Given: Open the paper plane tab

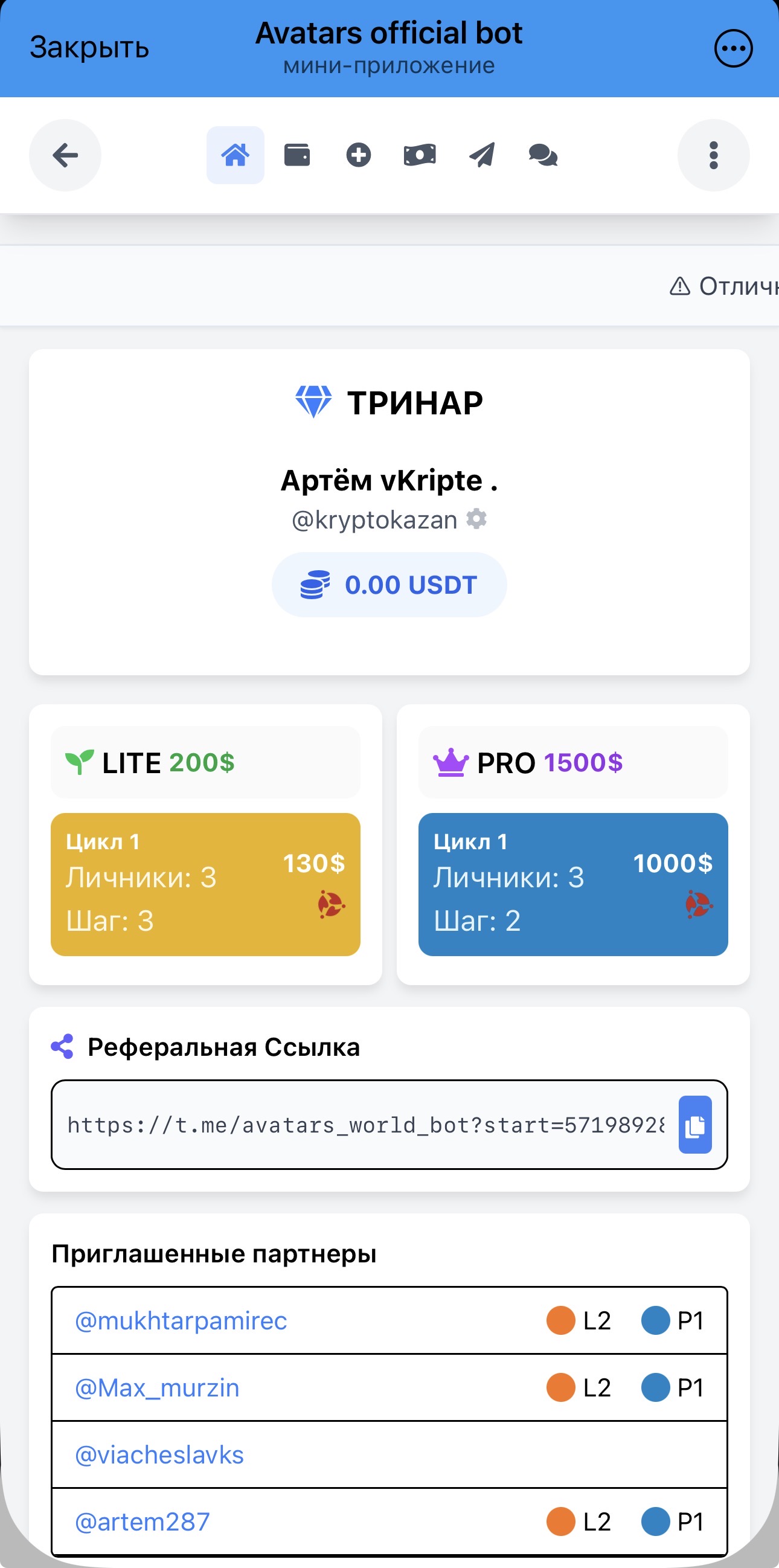Looking at the screenshot, I should coord(482,155).
